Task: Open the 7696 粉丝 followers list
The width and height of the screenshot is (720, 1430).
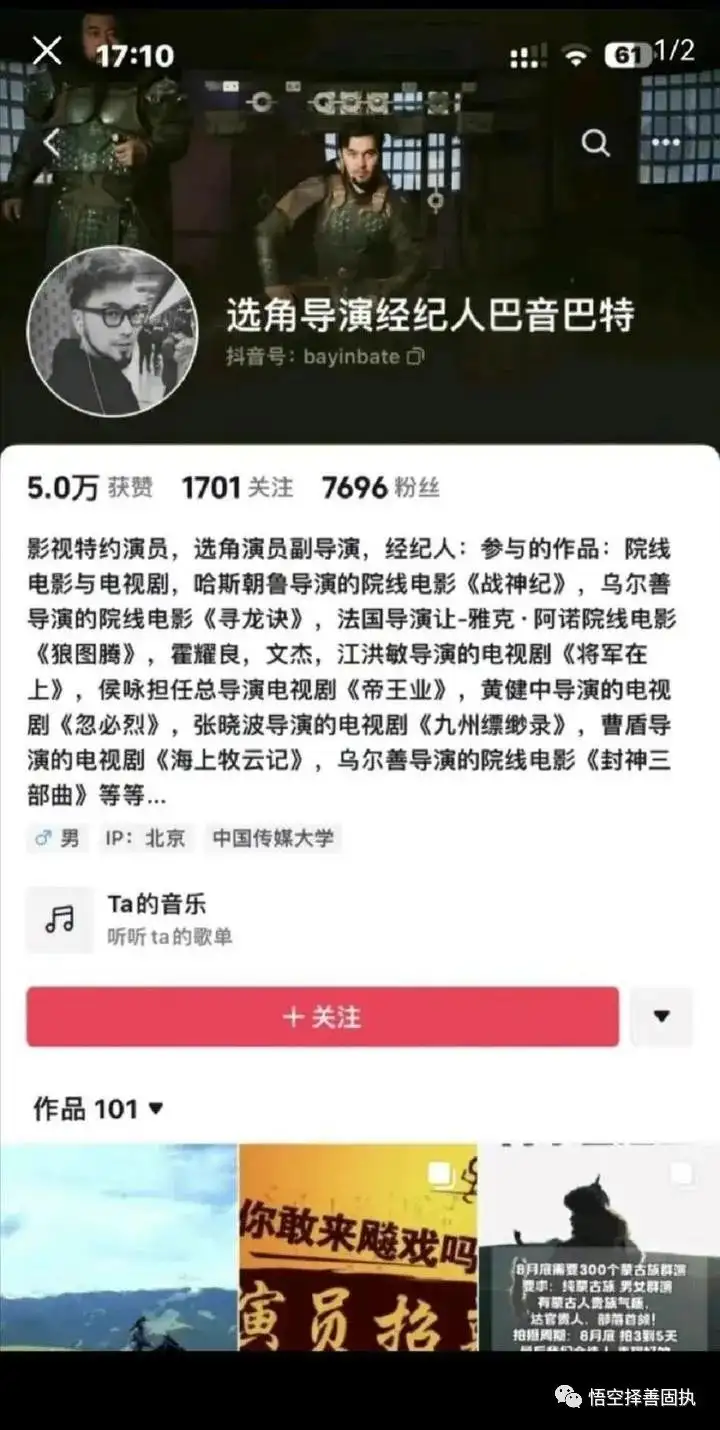Action: 380,488
